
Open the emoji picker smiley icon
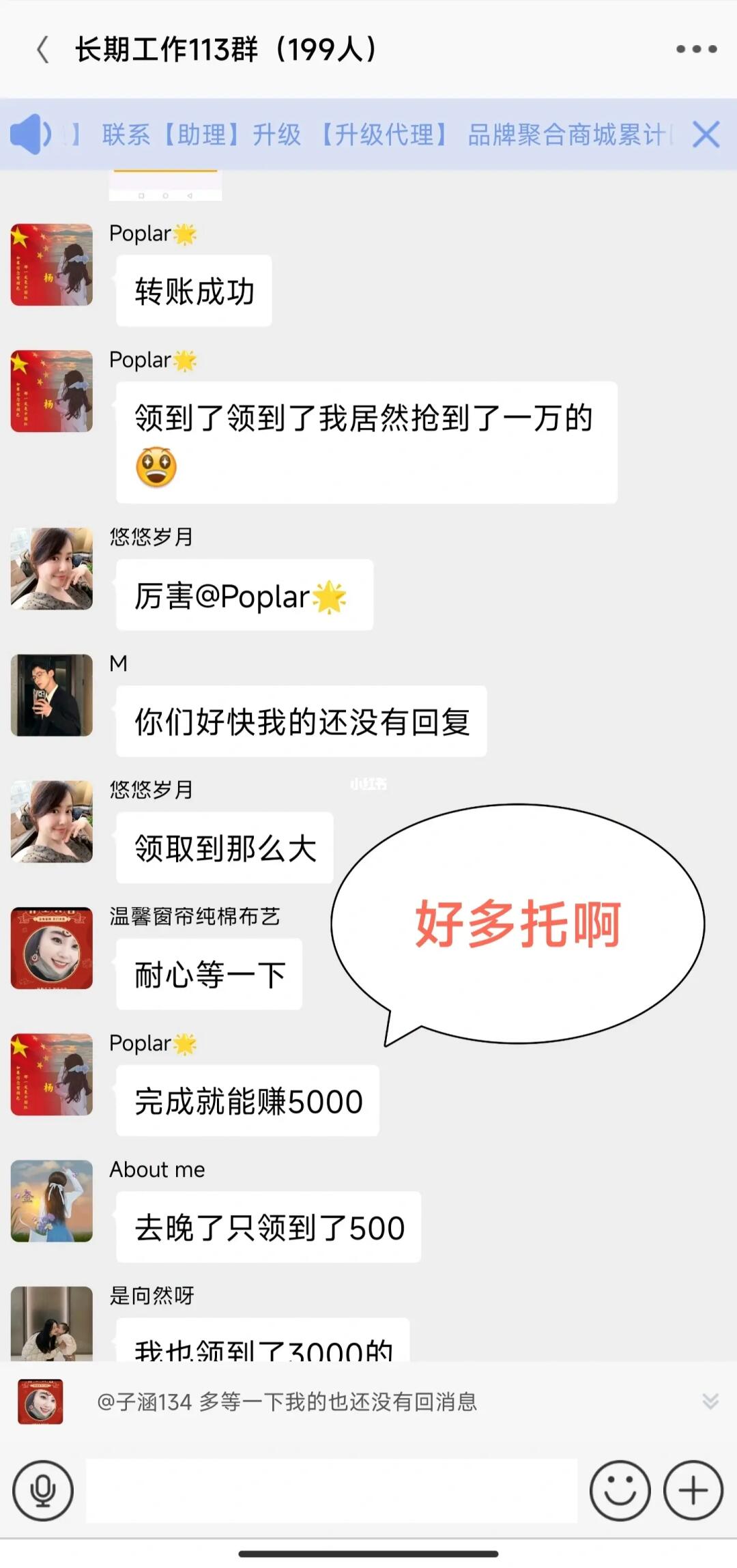[x=620, y=1492]
